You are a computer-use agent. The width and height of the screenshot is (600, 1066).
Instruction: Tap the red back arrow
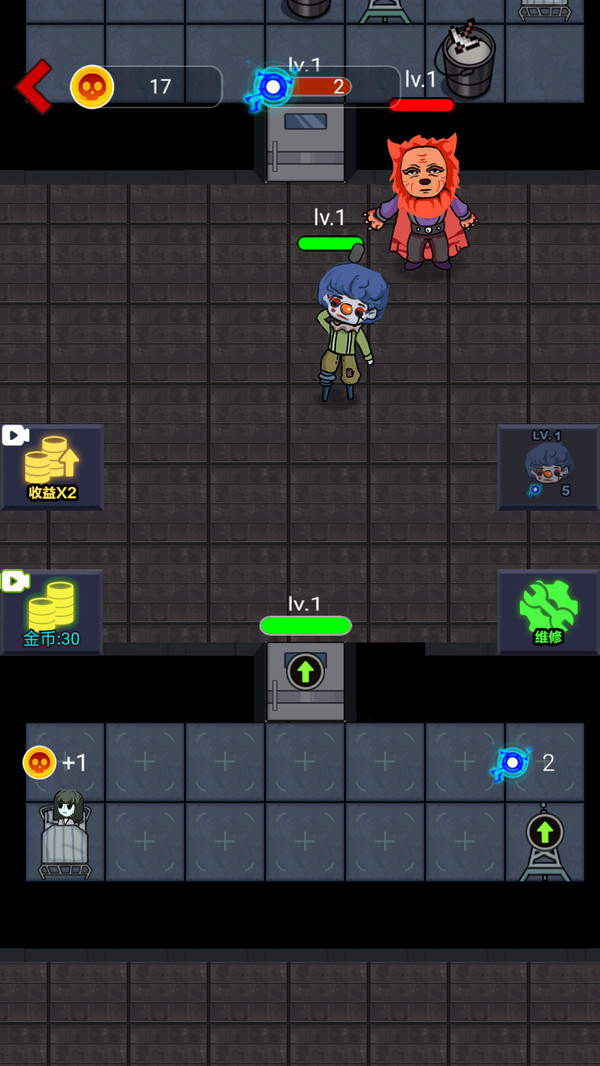pos(34,87)
